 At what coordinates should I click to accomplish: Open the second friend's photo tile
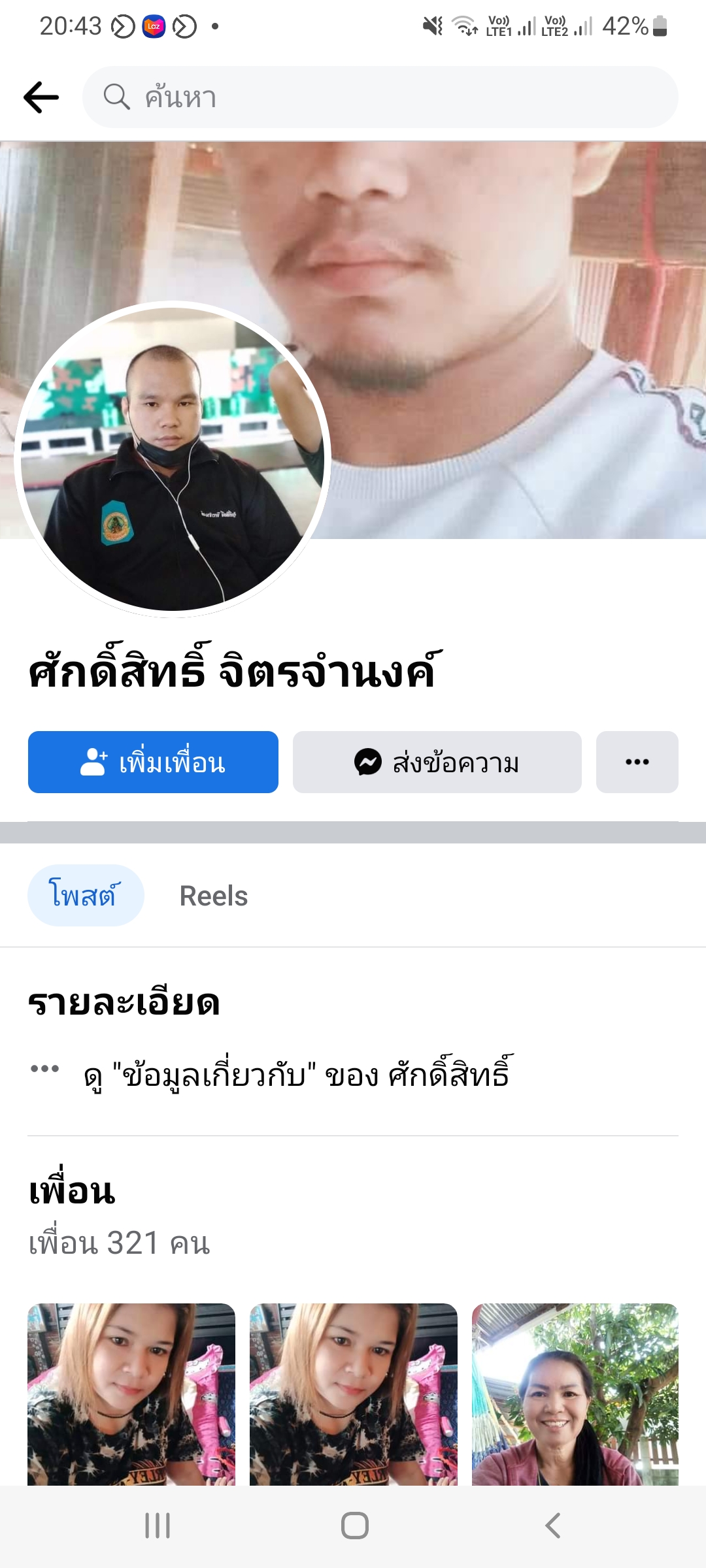(x=353, y=1395)
